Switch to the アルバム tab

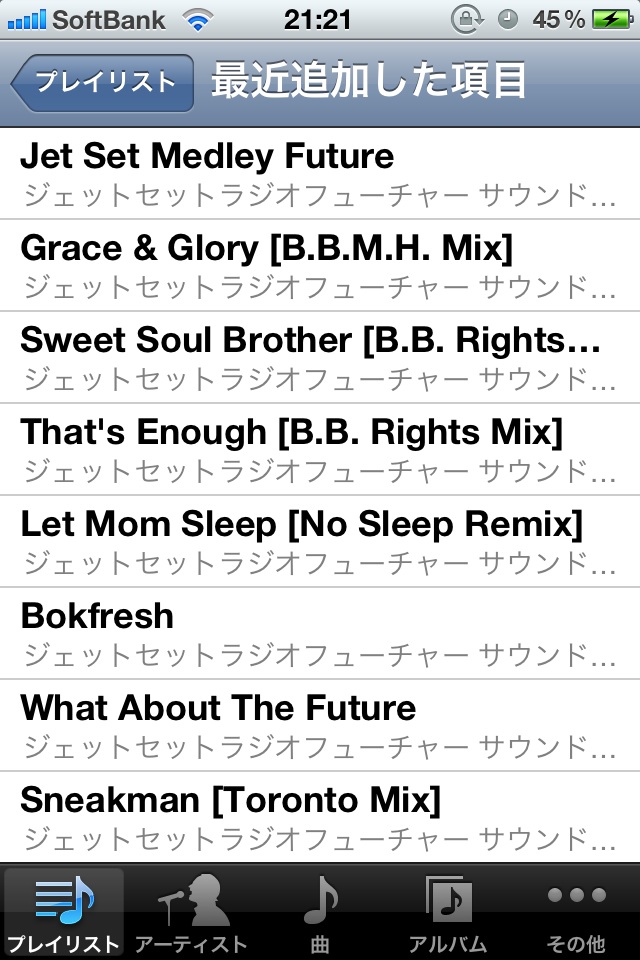click(448, 912)
